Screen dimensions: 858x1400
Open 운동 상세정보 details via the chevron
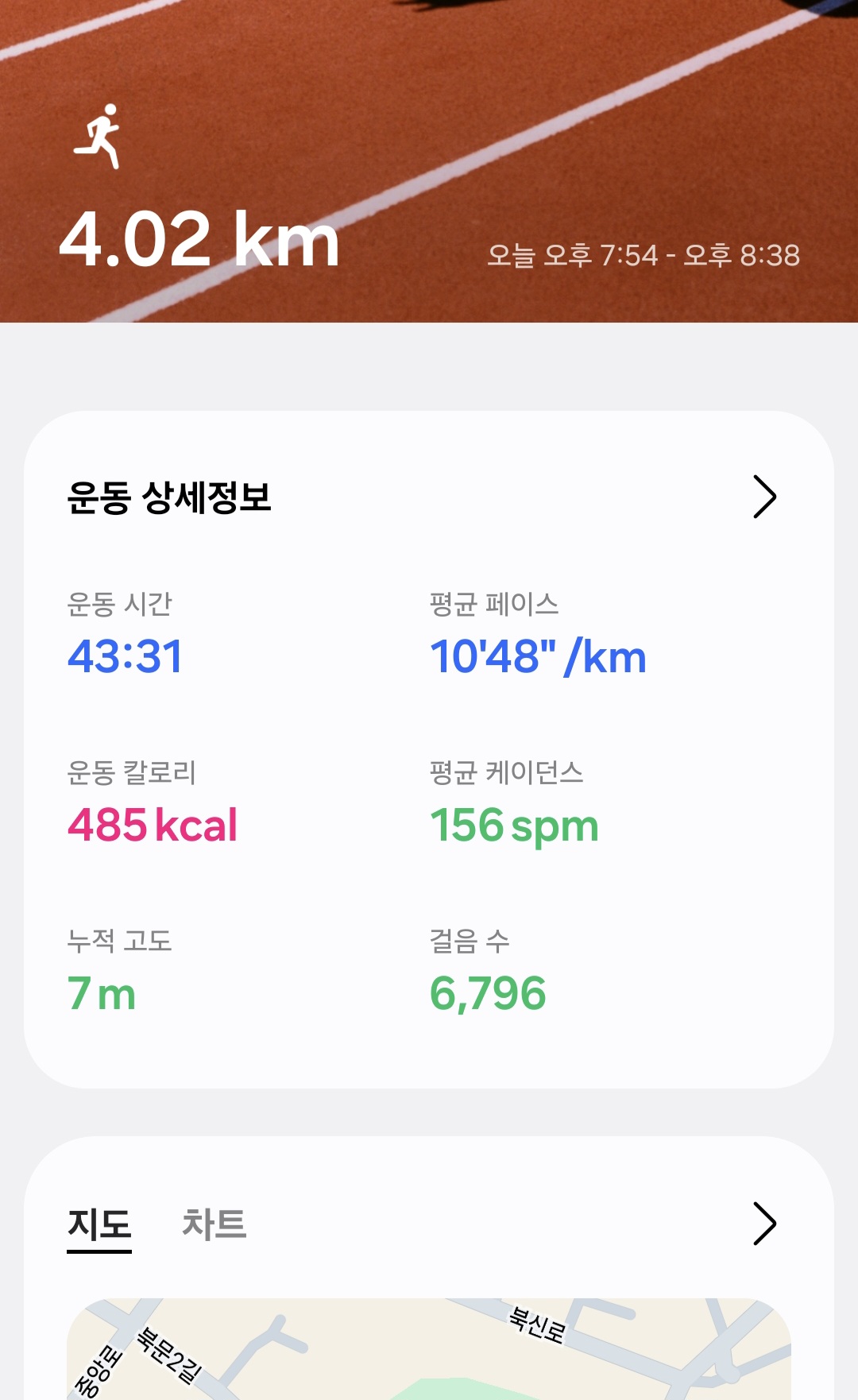(763, 497)
